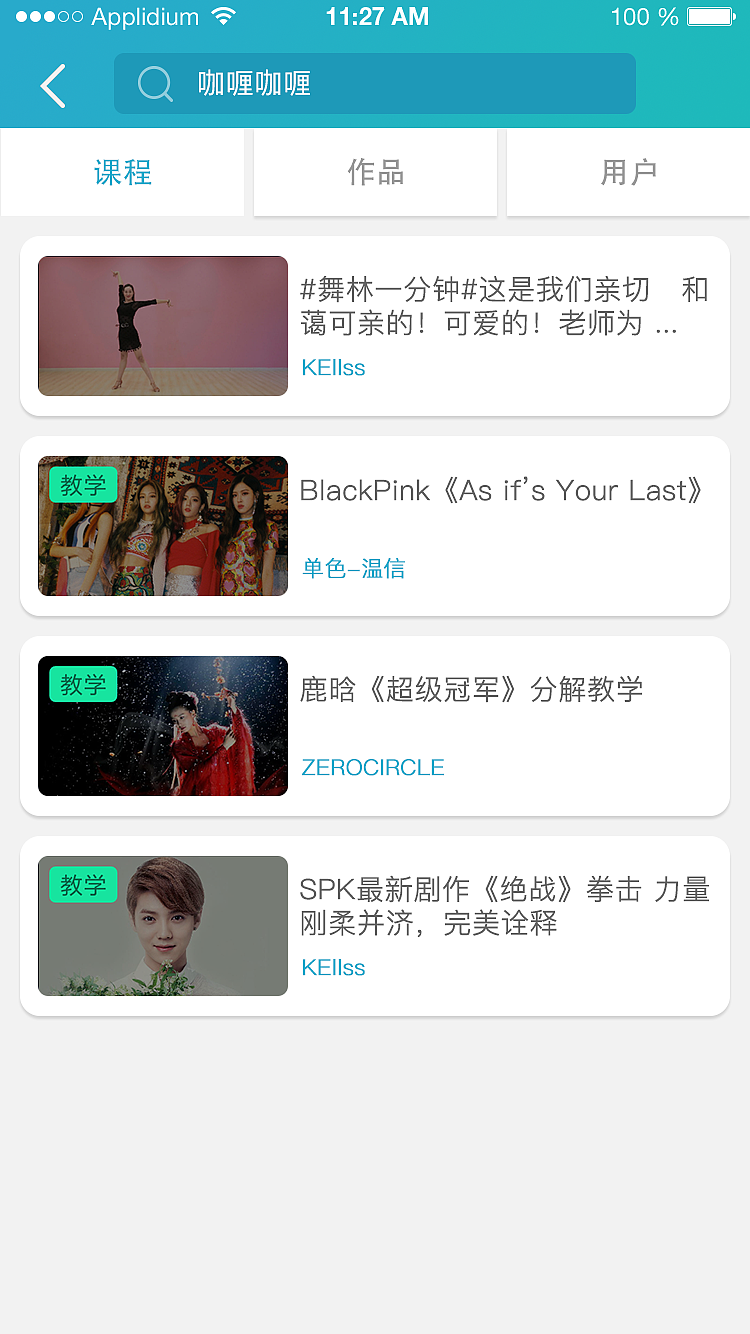Screen dimensions: 750x1334
Task: Open 鹿晗《超级冠军》分解教学 course
Action: 375,726
